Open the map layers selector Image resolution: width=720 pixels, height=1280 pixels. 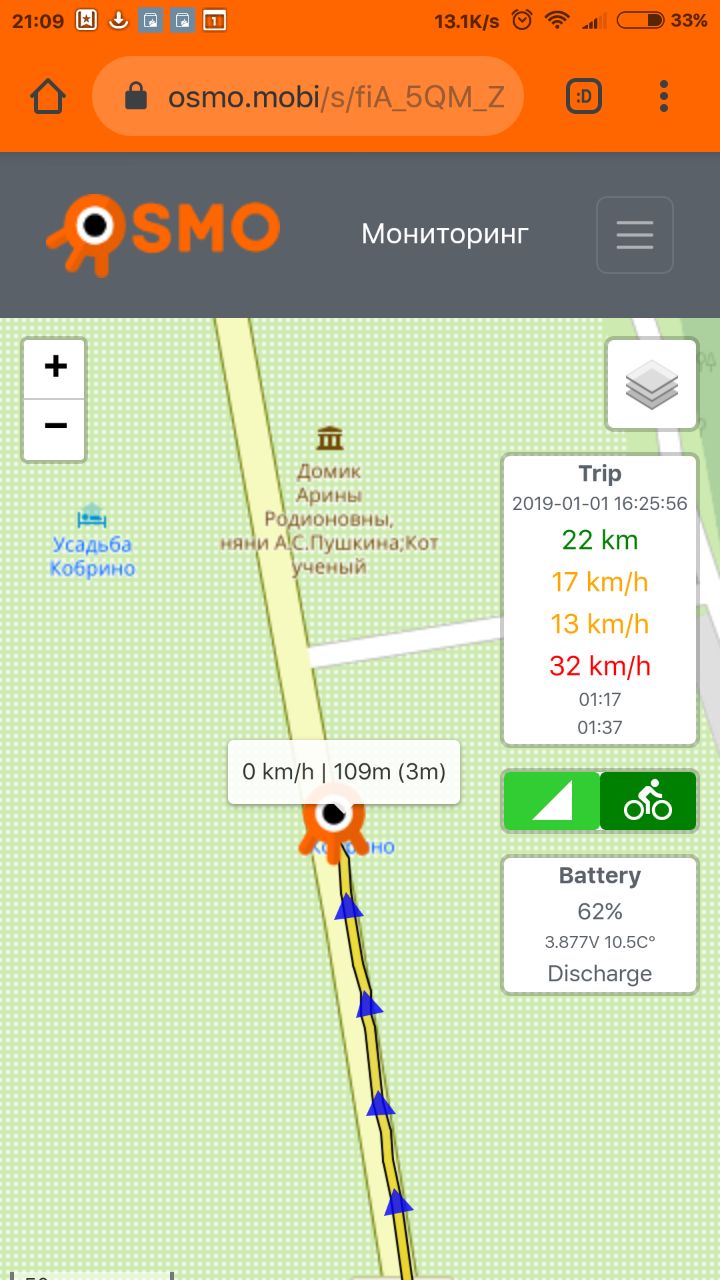click(x=652, y=384)
